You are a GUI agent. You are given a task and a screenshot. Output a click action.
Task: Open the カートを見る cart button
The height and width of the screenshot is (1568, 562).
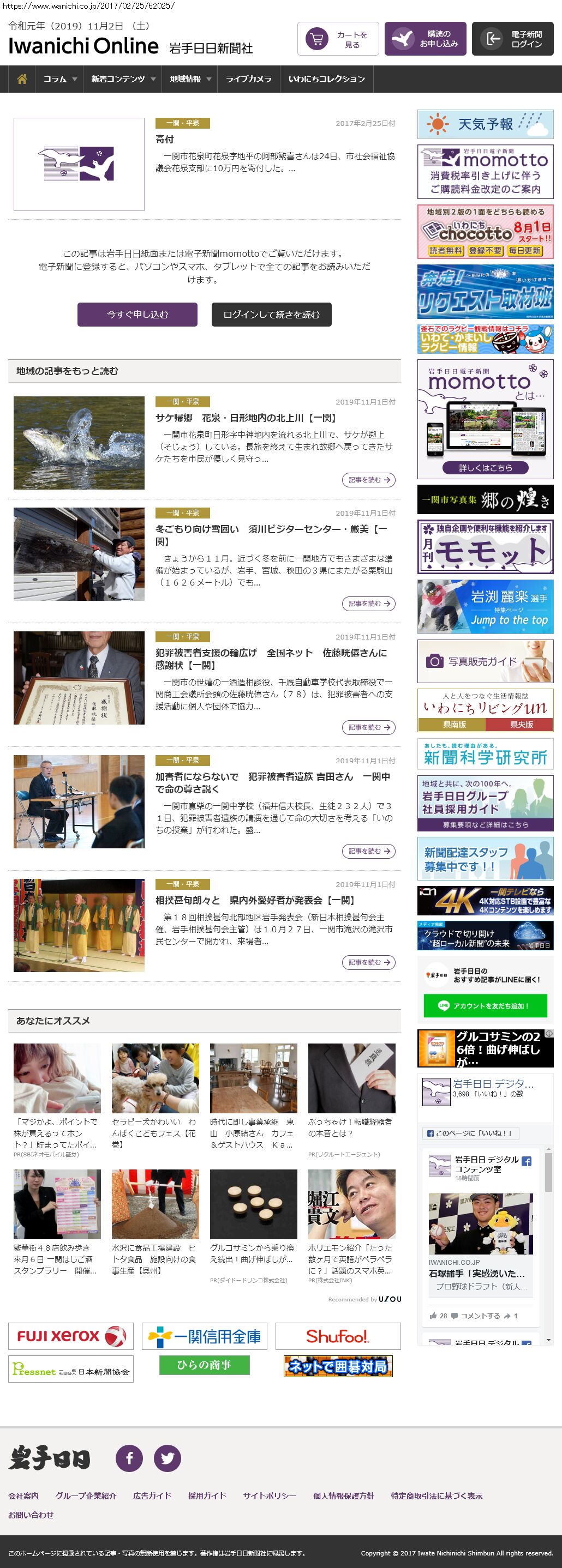tap(338, 39)
